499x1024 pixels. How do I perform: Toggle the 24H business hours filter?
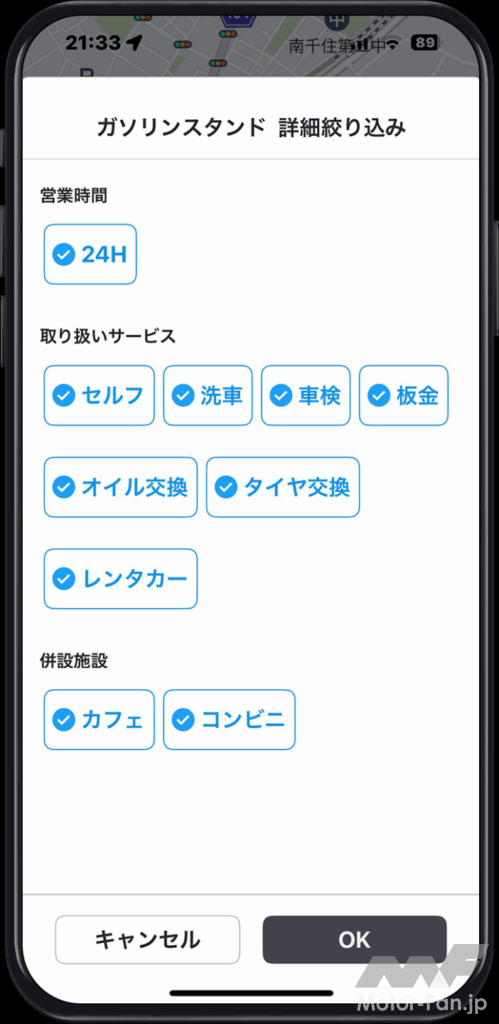click(x=90, y=255)
